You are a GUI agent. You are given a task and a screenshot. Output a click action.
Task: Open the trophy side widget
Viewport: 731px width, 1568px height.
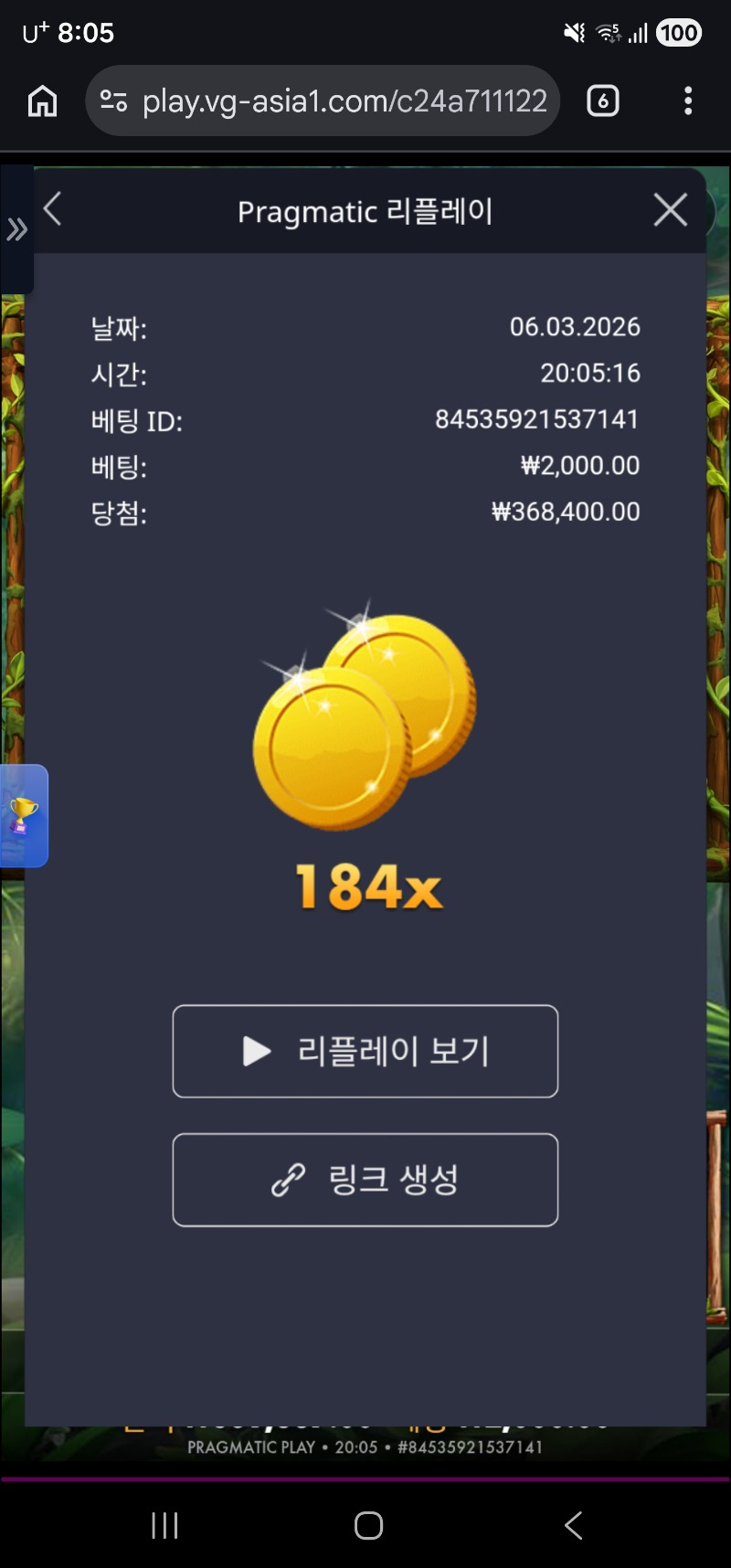point(23,815)
